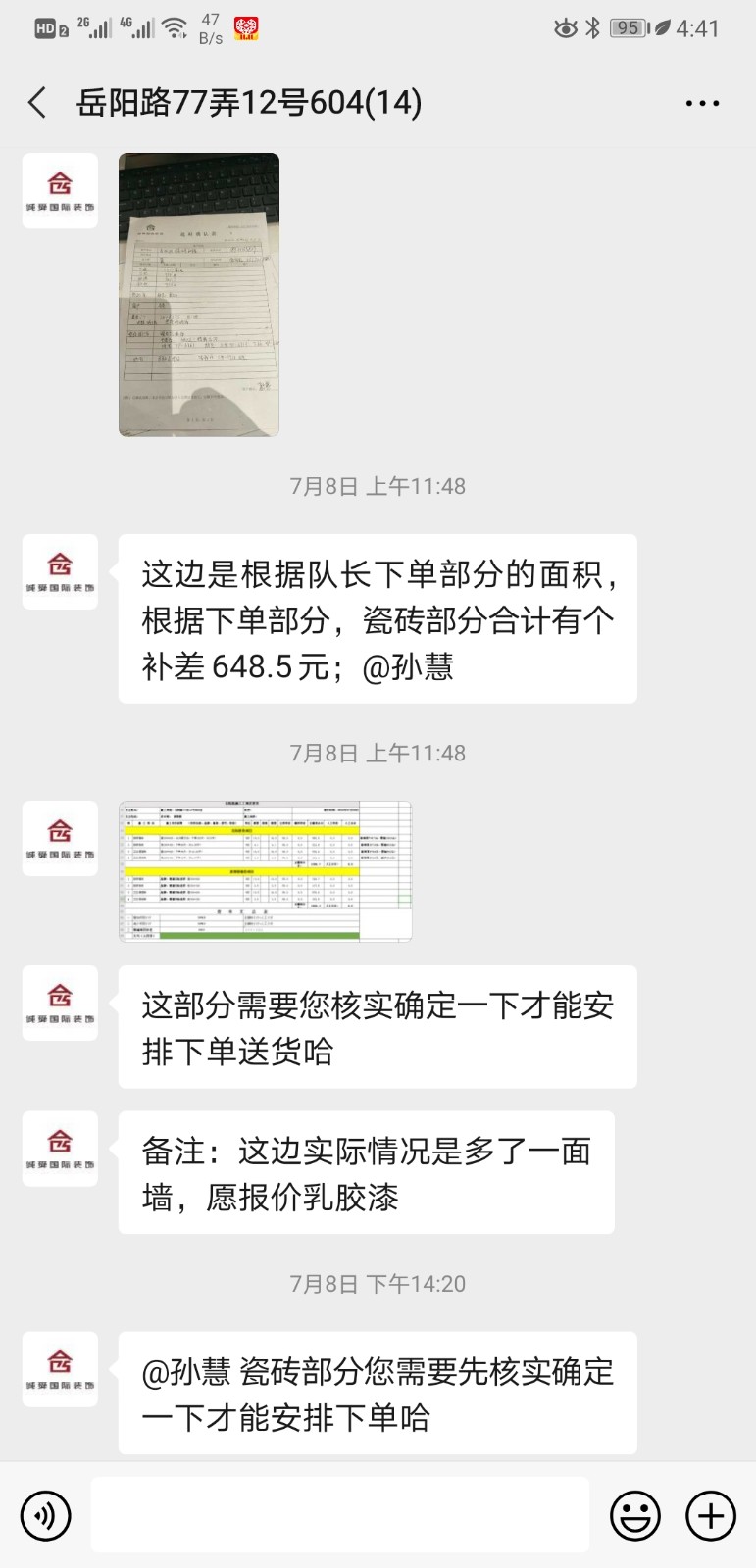Open the emoji sticker panel
The image size is (756, 1568).
pos(634,1515)
